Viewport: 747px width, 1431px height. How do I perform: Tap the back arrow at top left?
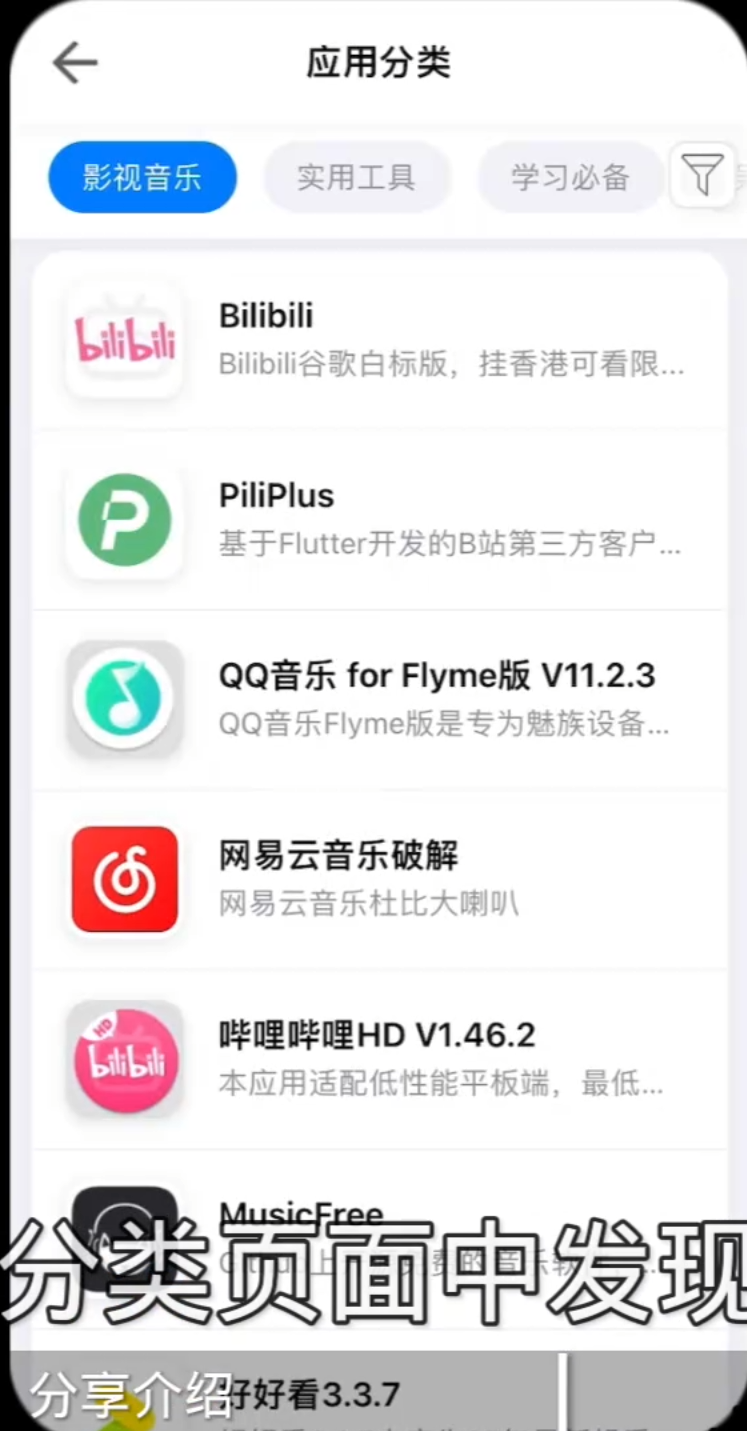coord(75,62)
